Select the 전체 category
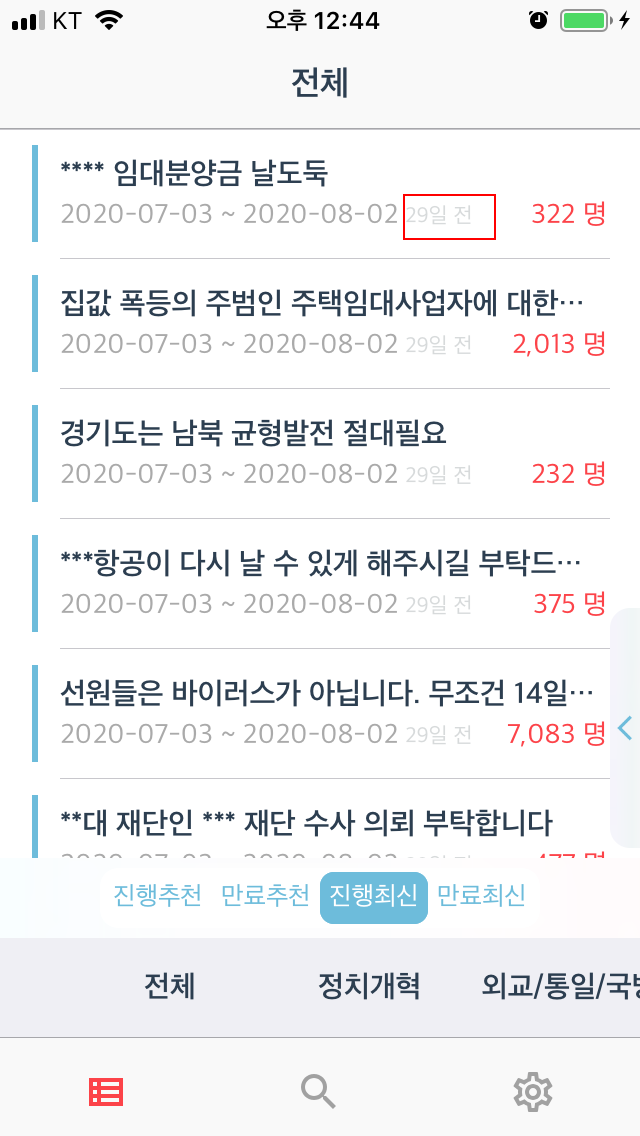This screenshot has height=1136, width=640. coord(170,986)
